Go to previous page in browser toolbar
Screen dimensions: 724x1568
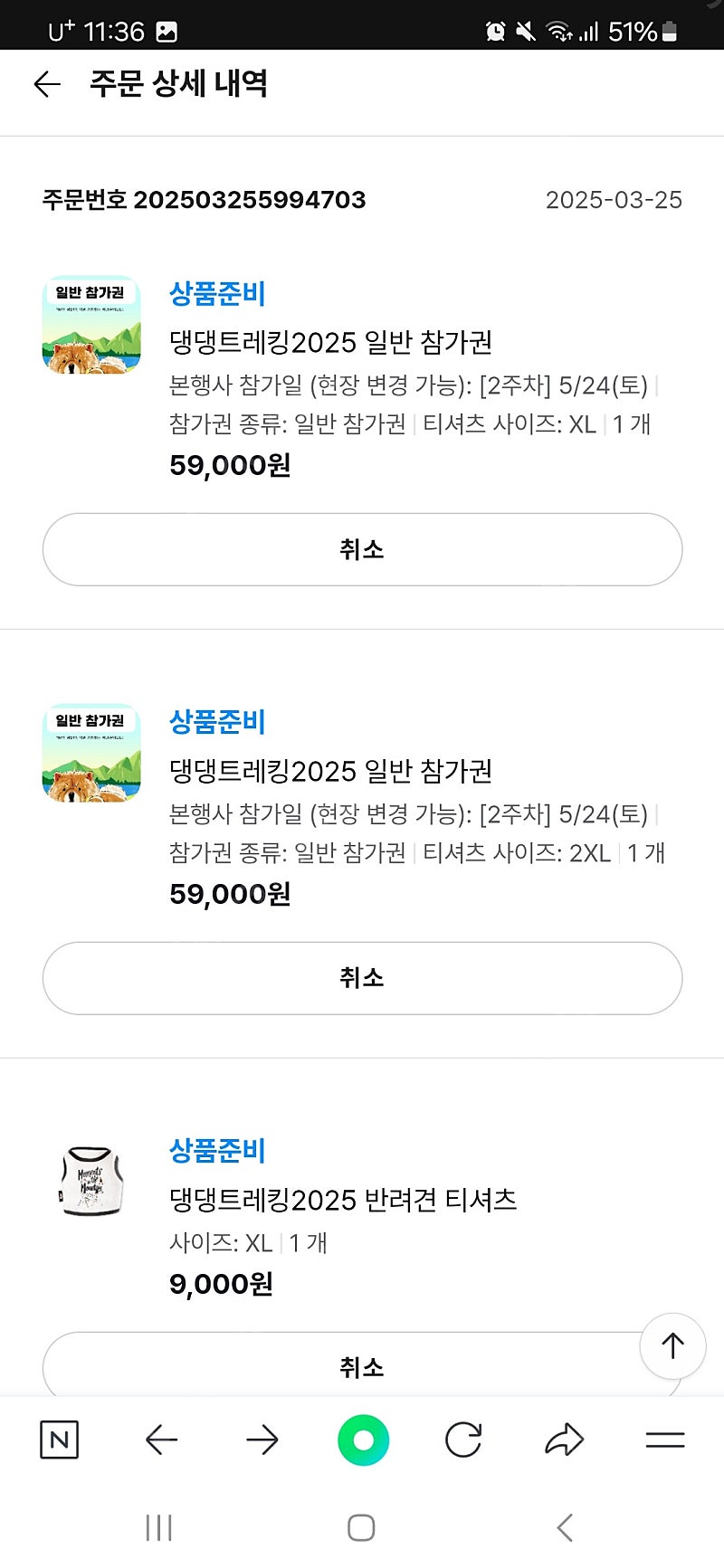[161, 1440]
